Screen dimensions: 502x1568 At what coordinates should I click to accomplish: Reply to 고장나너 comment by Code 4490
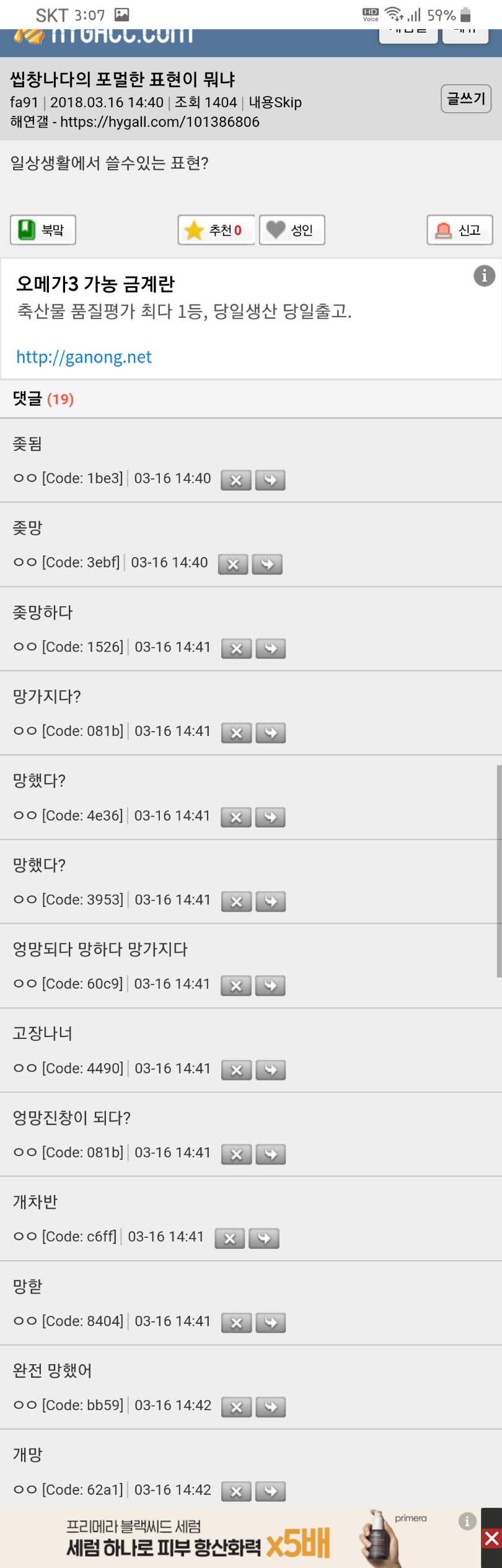click(271, 1070)
